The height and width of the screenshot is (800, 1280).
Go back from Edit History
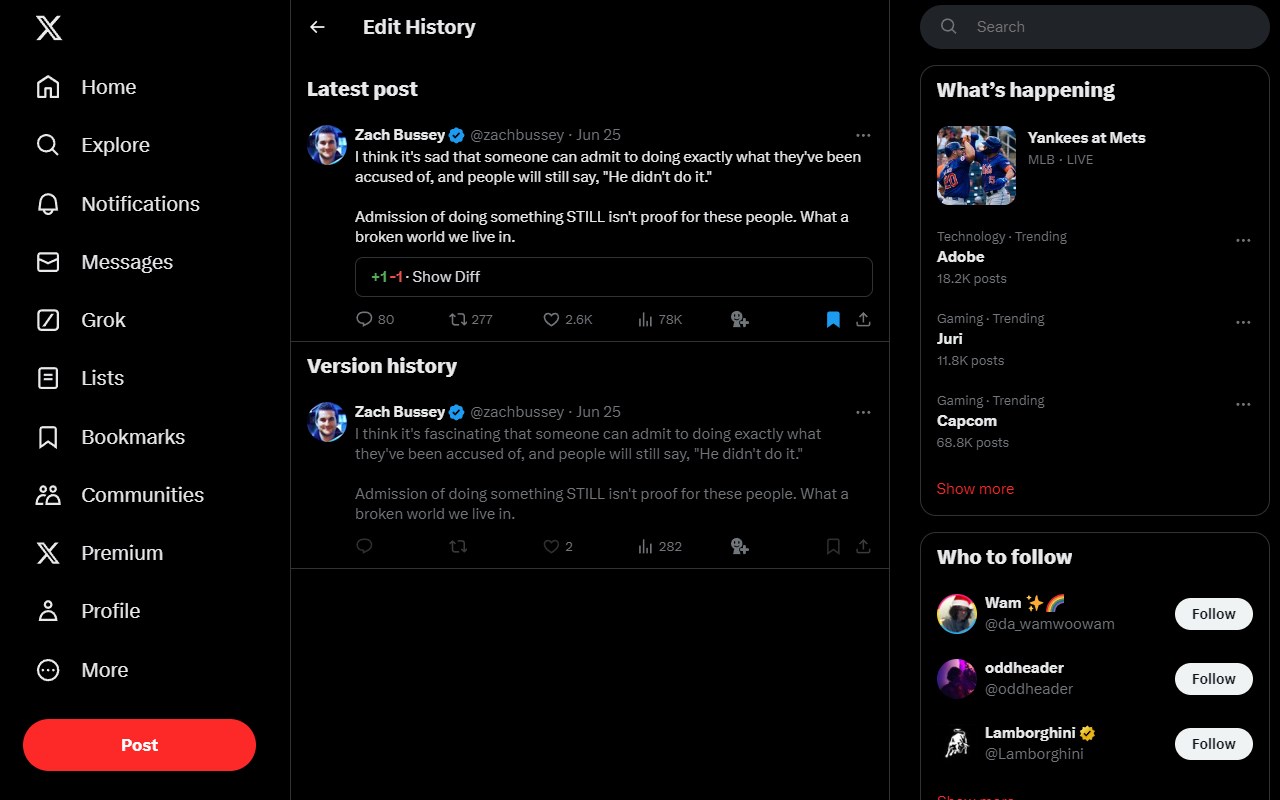pyautogui.click(x=317, y=27)
